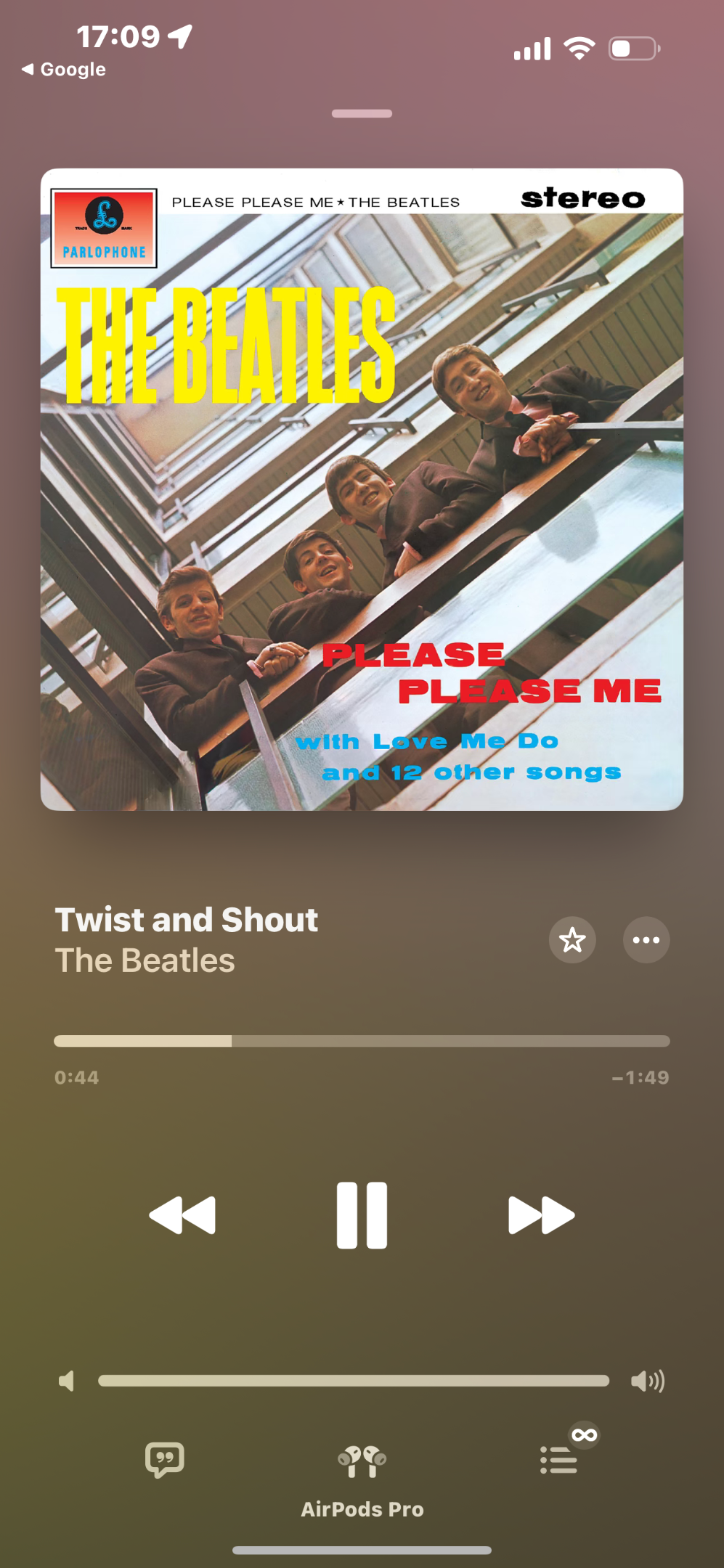This screenshot has width=724, height=1568.
Task: Tap the Please Please Me album artwork
Action: tap(362, 489)
